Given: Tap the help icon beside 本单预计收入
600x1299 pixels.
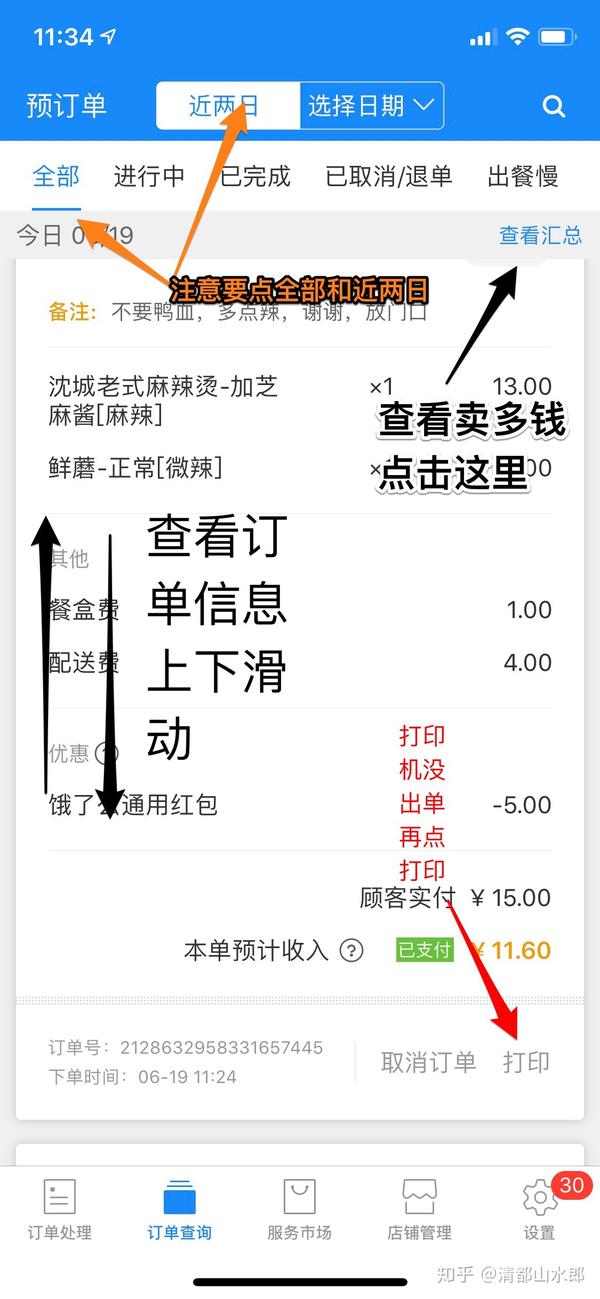Looking at the screenshot, I should coord(351,950).
